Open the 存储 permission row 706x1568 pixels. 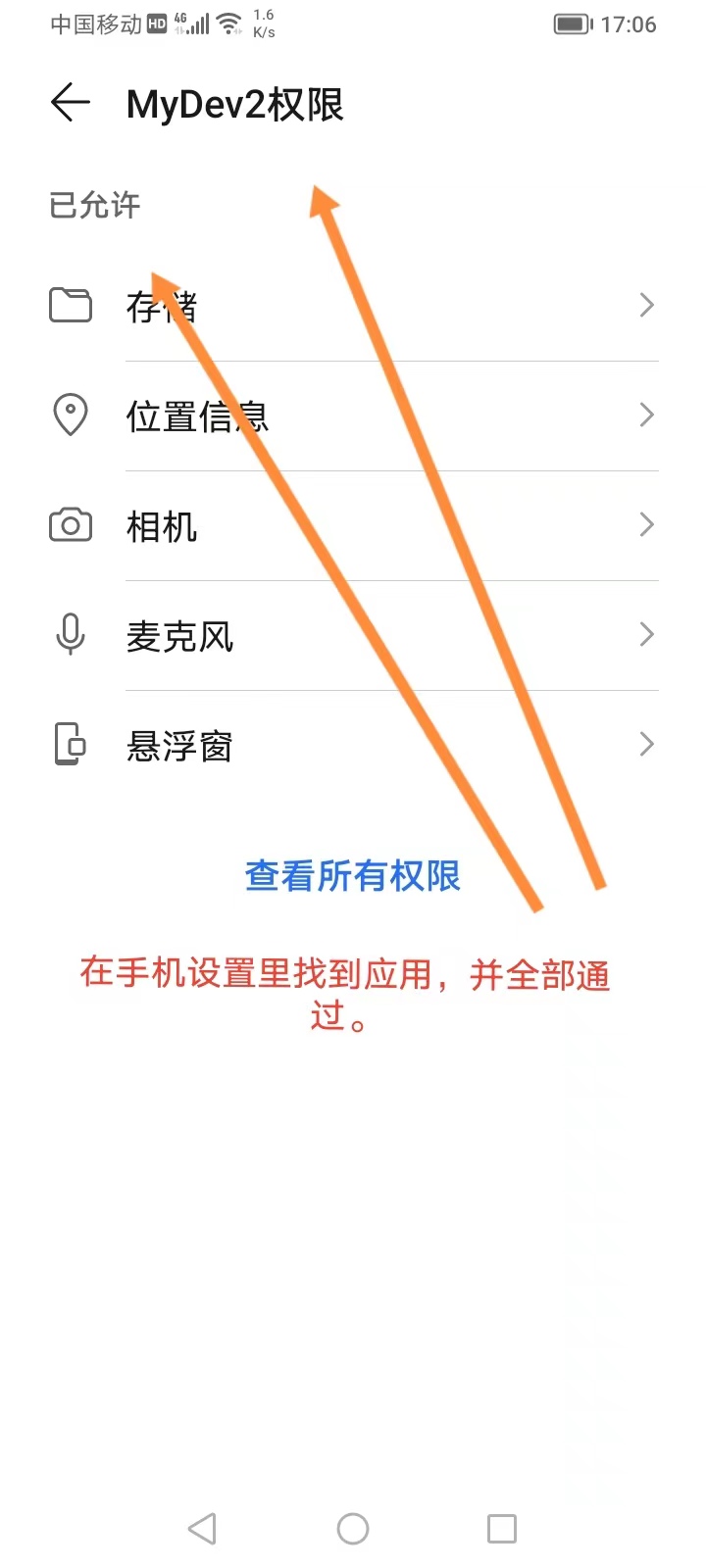(x=353, y=306)
